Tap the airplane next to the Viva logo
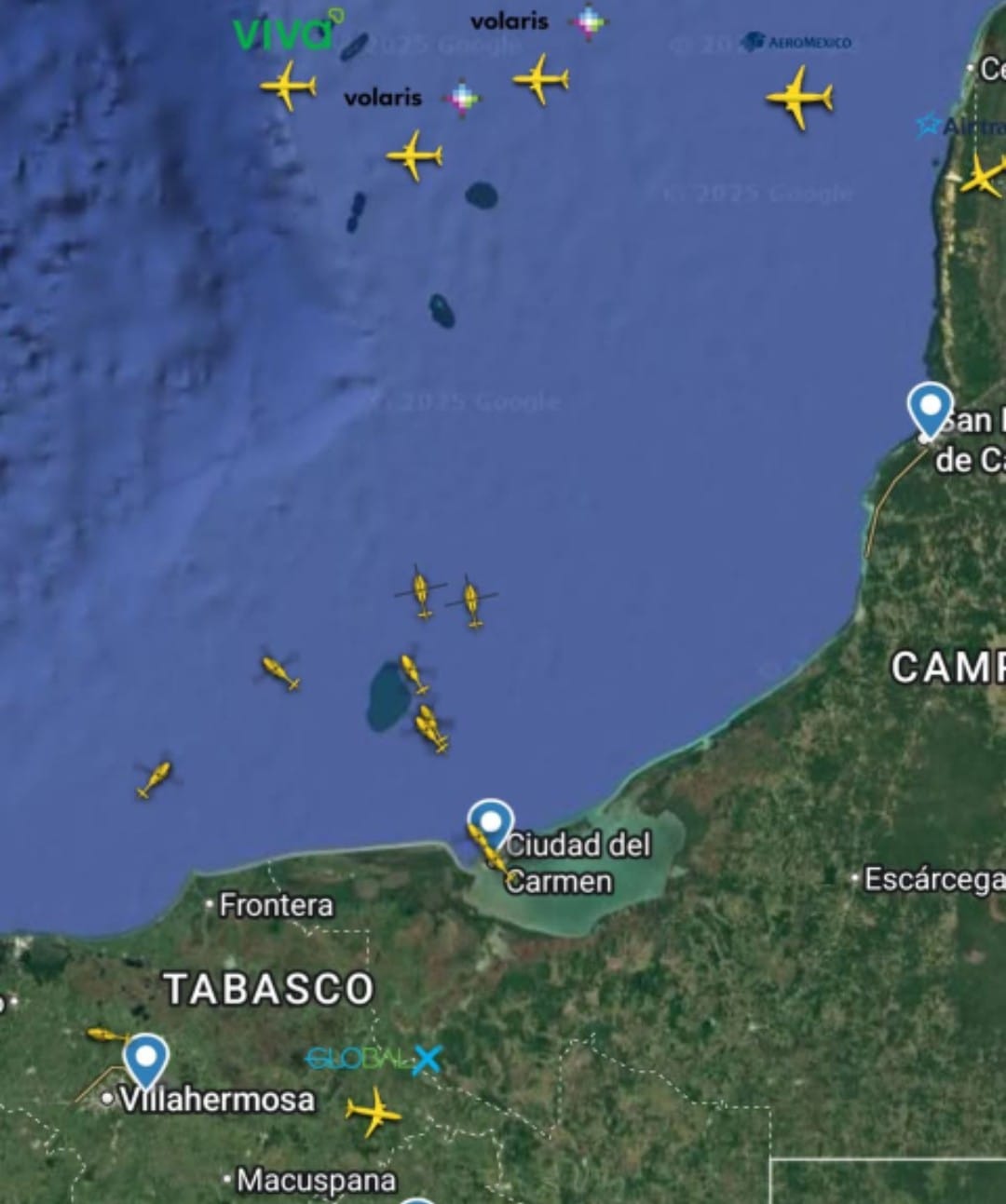The width and height of the screenshot is (1006, 1204). tap(289, 86)
